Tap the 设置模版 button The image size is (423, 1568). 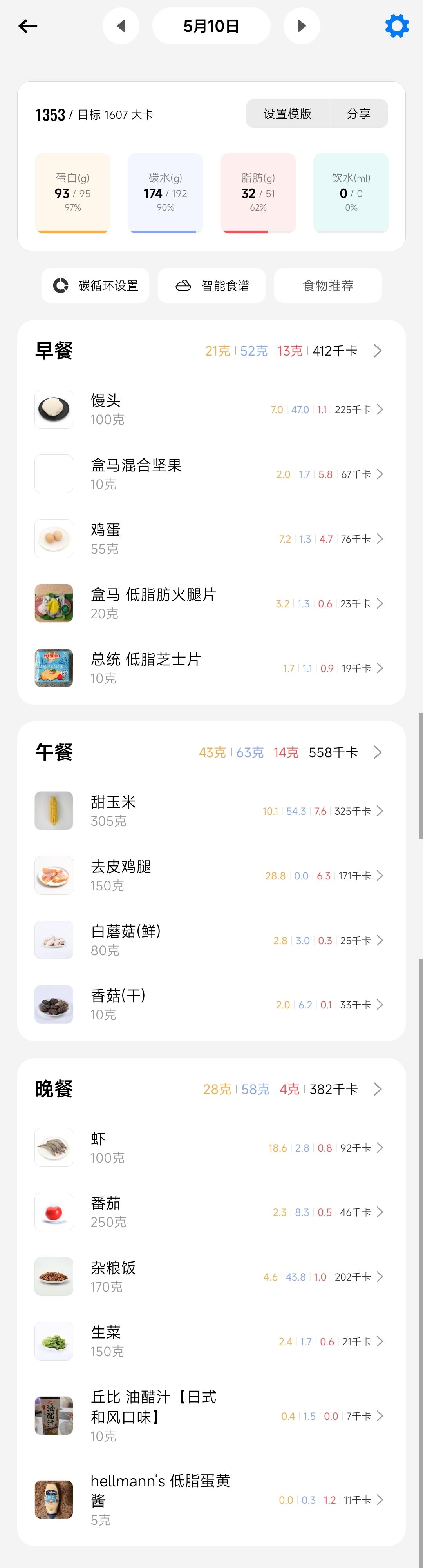(287, 114)
